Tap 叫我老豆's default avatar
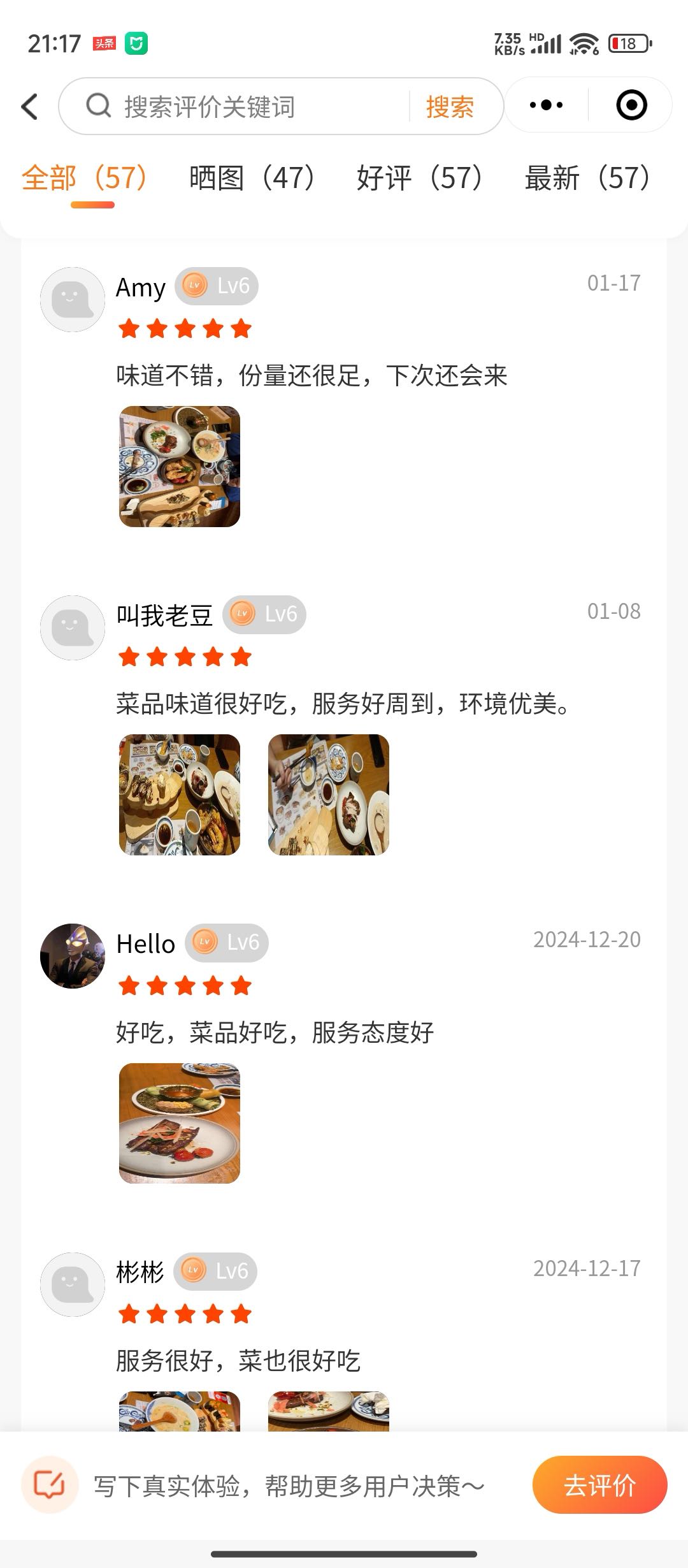The height and width of the screenshot is (1568, 688). click(72, 628)
